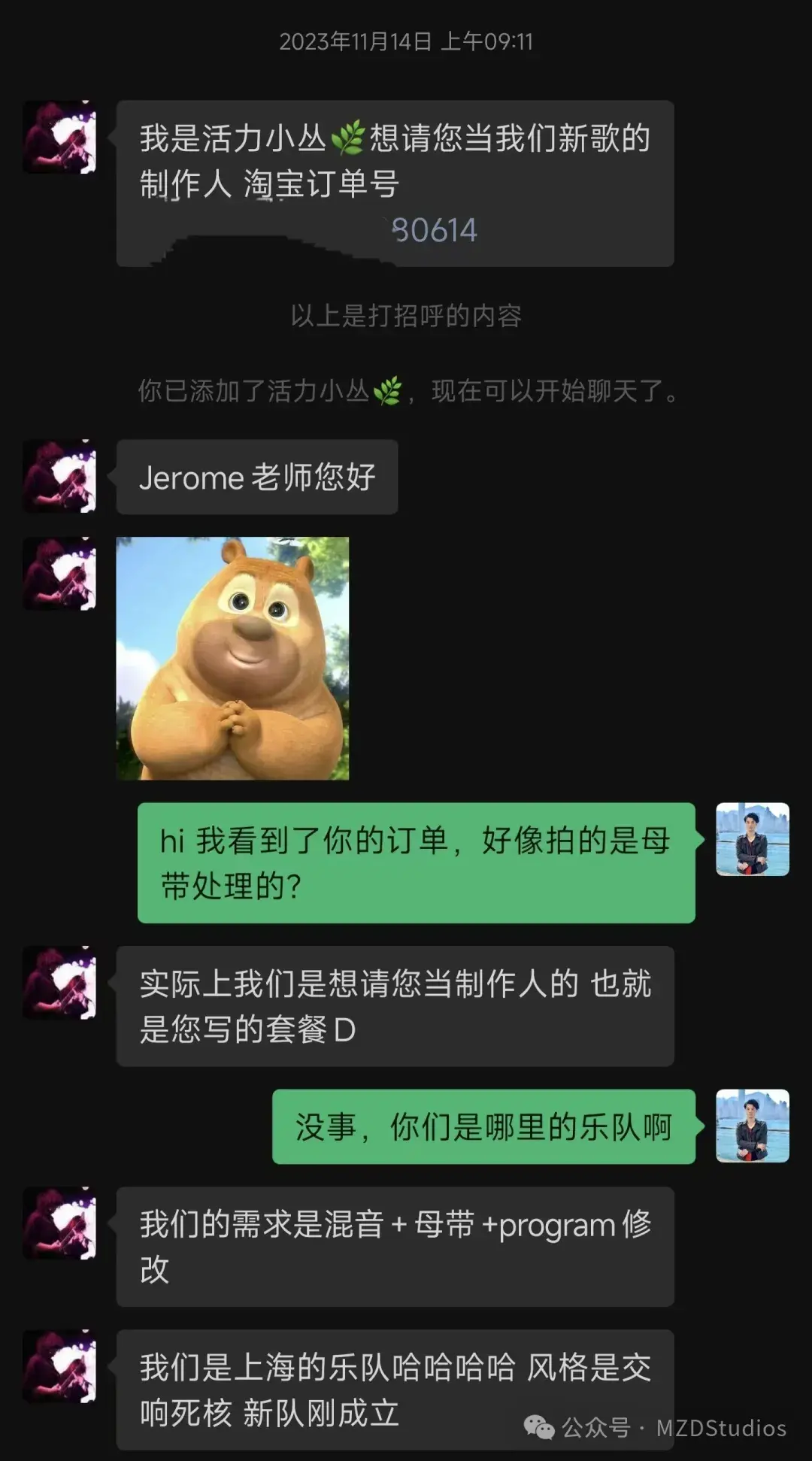
Task: Open sender avatar beside 'Jerome 老师您好'
Action: point(59,477)
